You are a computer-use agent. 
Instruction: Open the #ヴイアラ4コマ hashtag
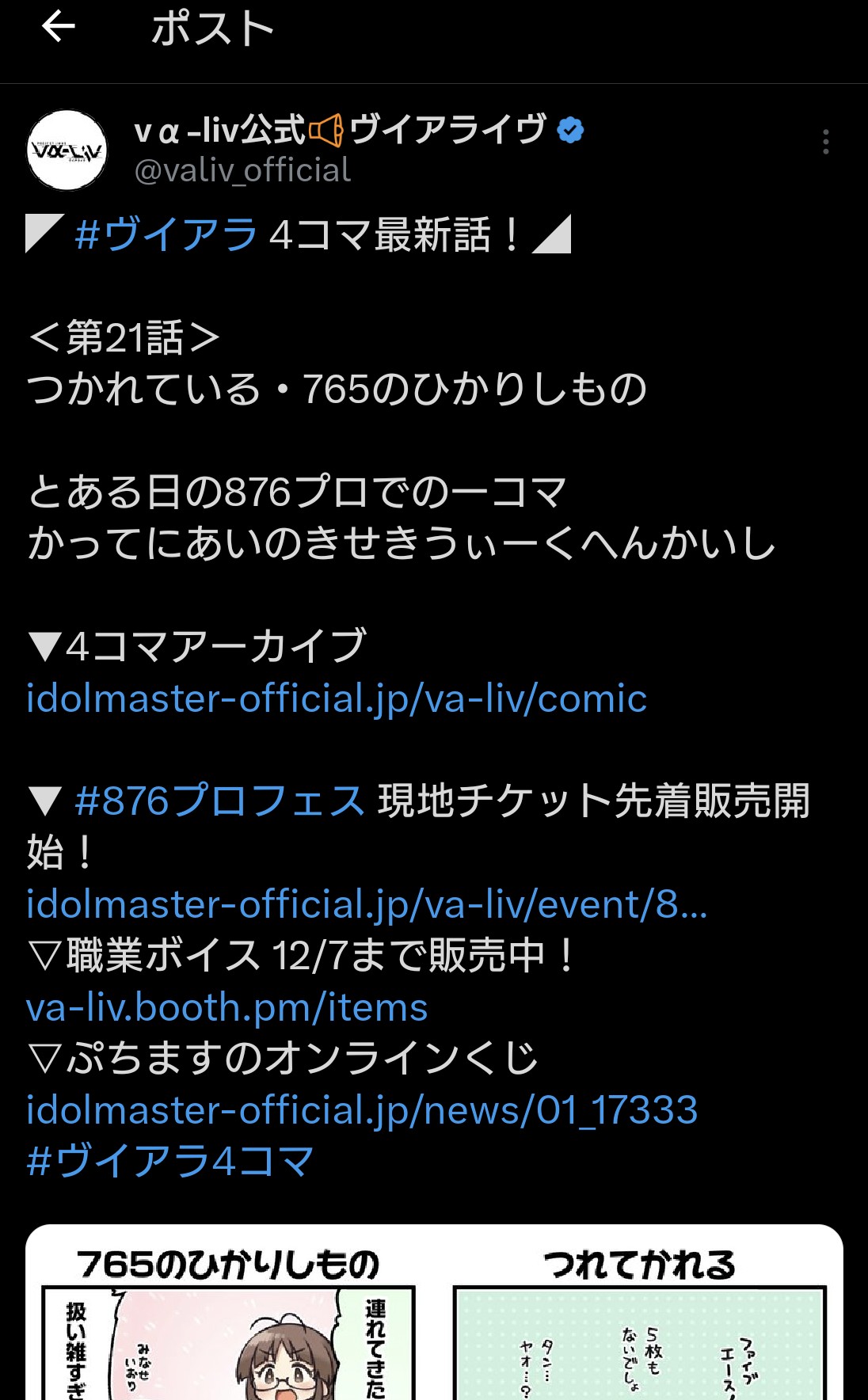(x=170, y=1162)
